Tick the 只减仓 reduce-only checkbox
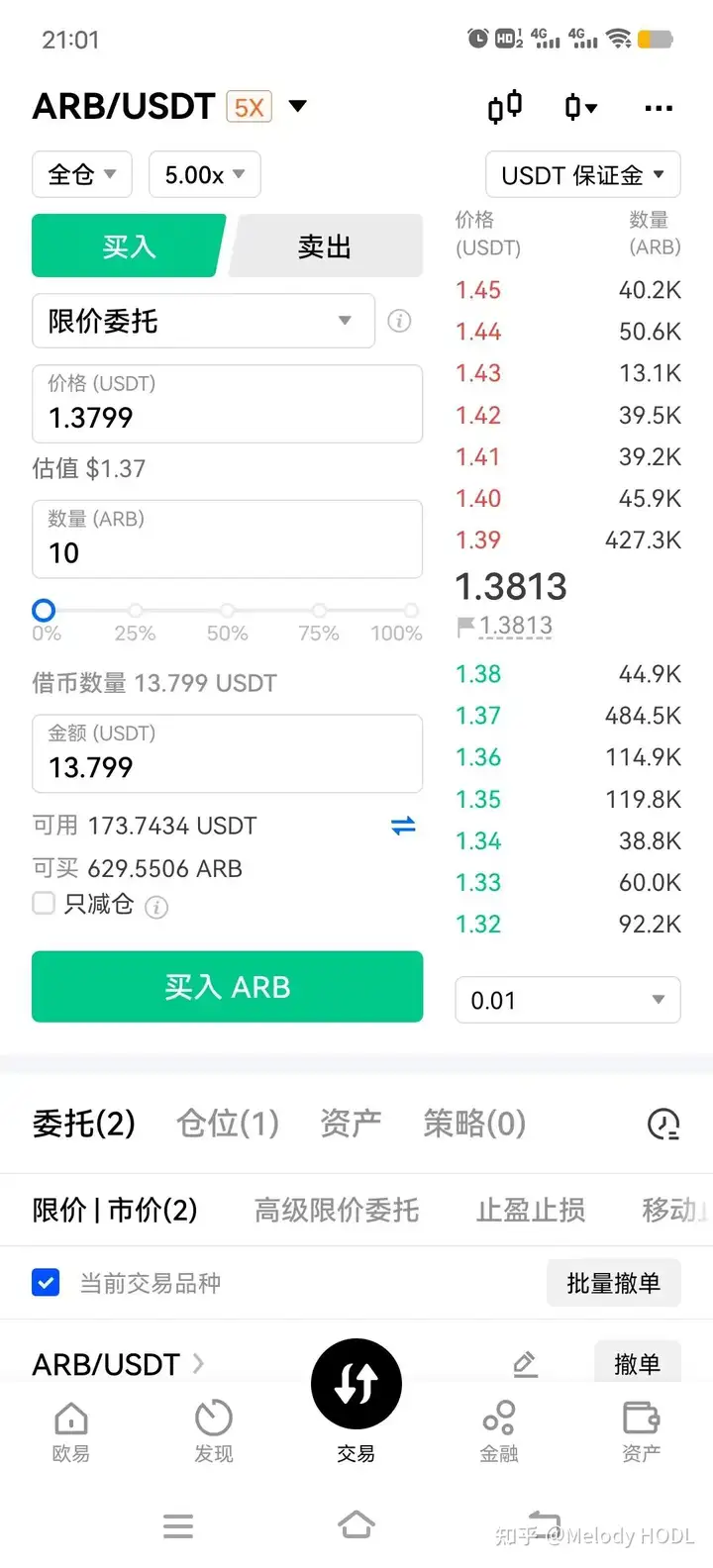 [x=44, y=903]
